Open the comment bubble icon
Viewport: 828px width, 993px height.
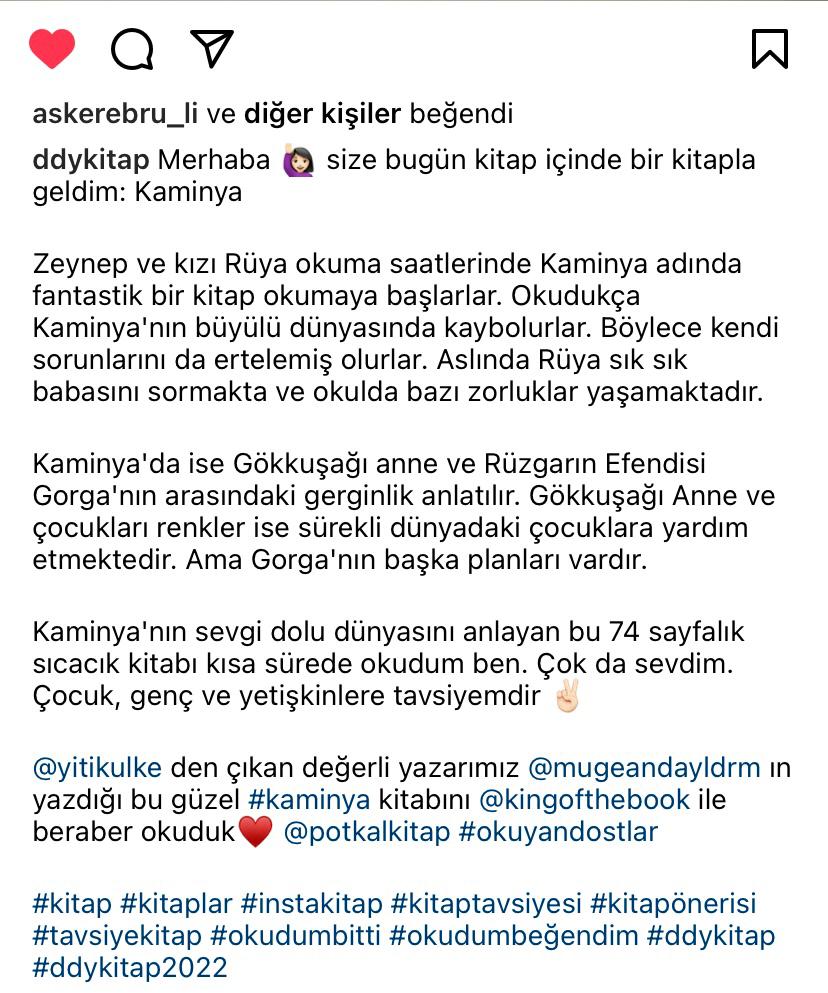point(132,48)
